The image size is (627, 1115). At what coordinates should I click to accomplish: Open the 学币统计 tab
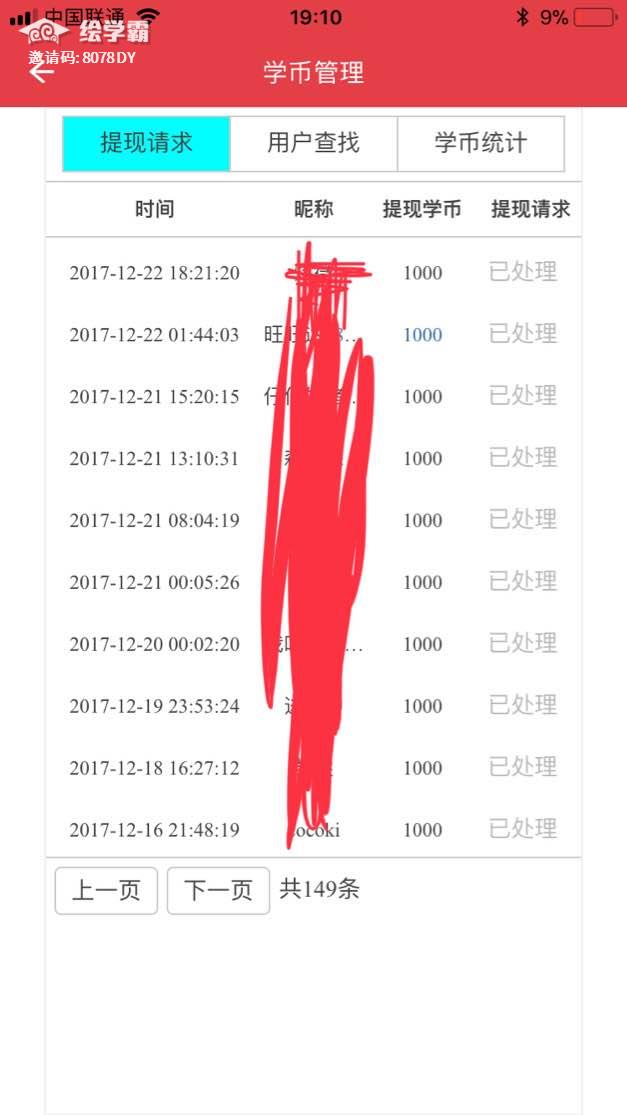(480, 143)
